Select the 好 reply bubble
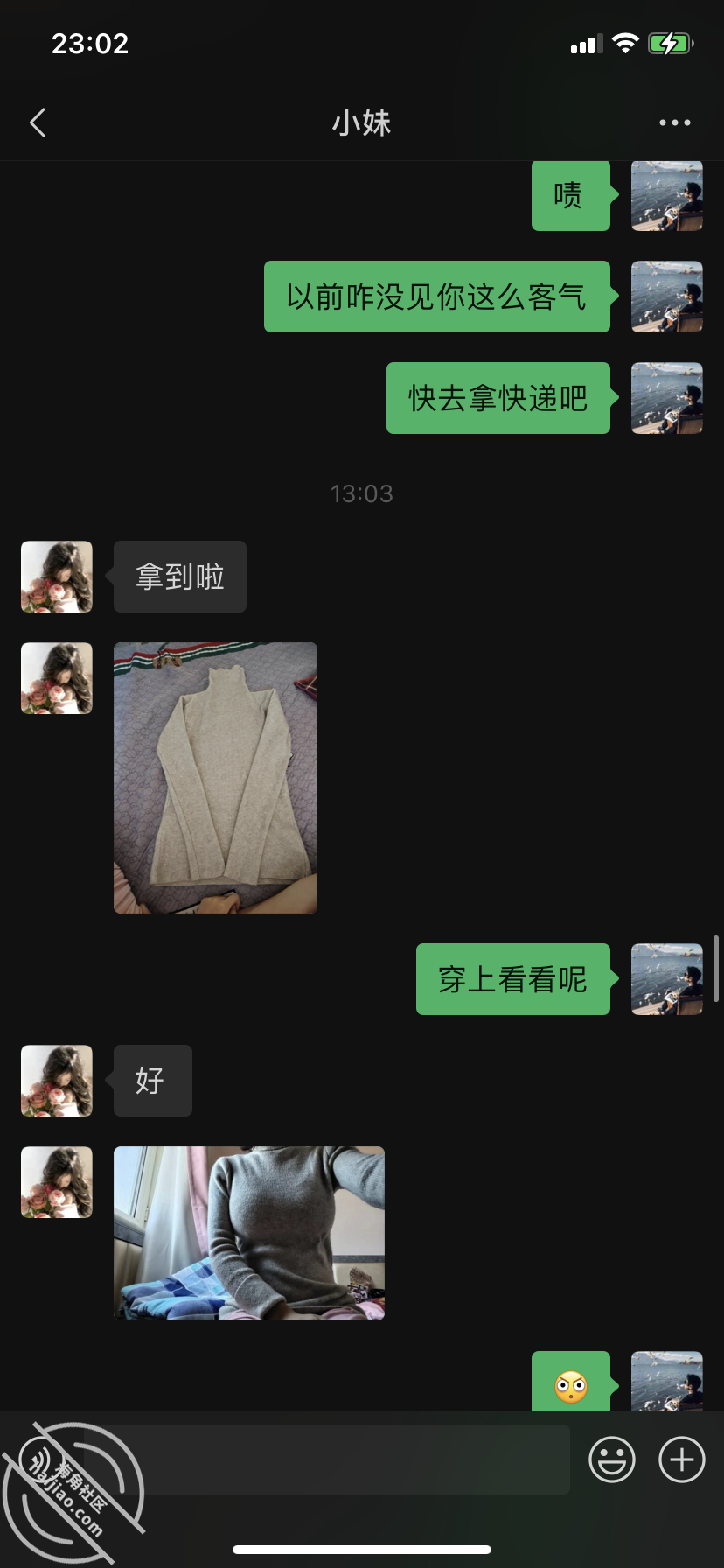 coord(152,1081)
